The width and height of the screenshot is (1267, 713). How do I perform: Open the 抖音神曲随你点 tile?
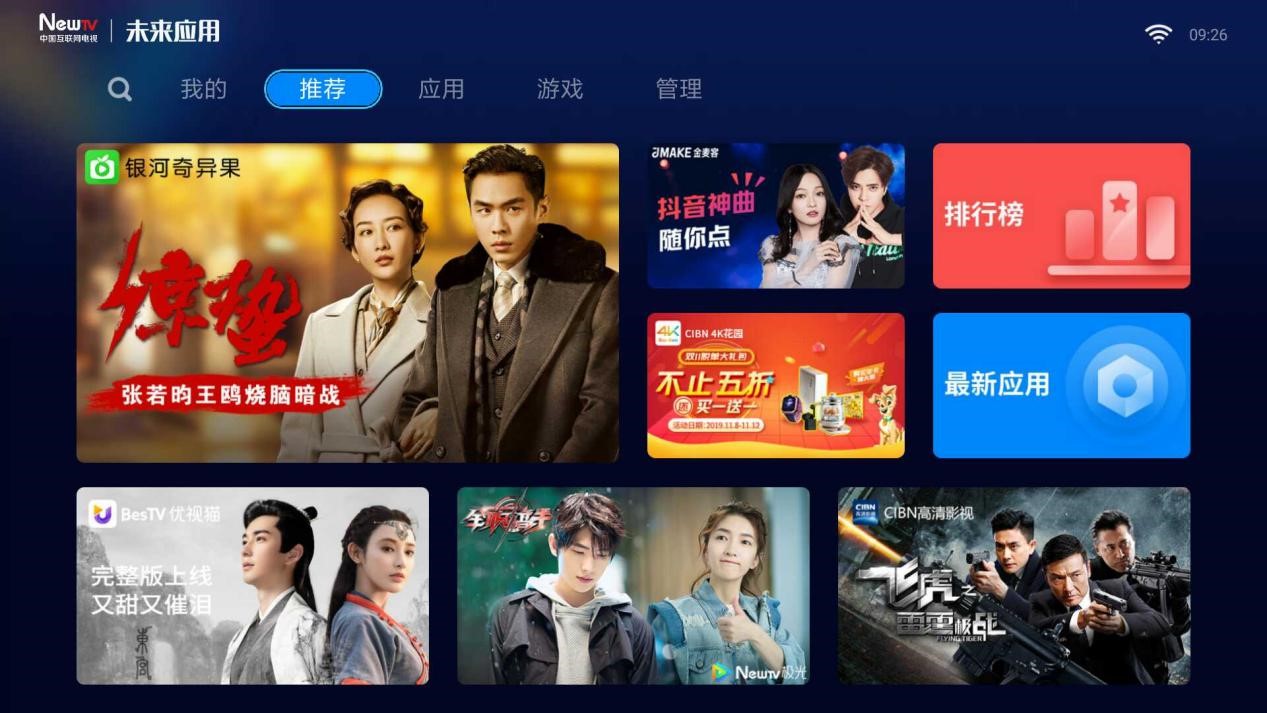(x=775, y=215)
